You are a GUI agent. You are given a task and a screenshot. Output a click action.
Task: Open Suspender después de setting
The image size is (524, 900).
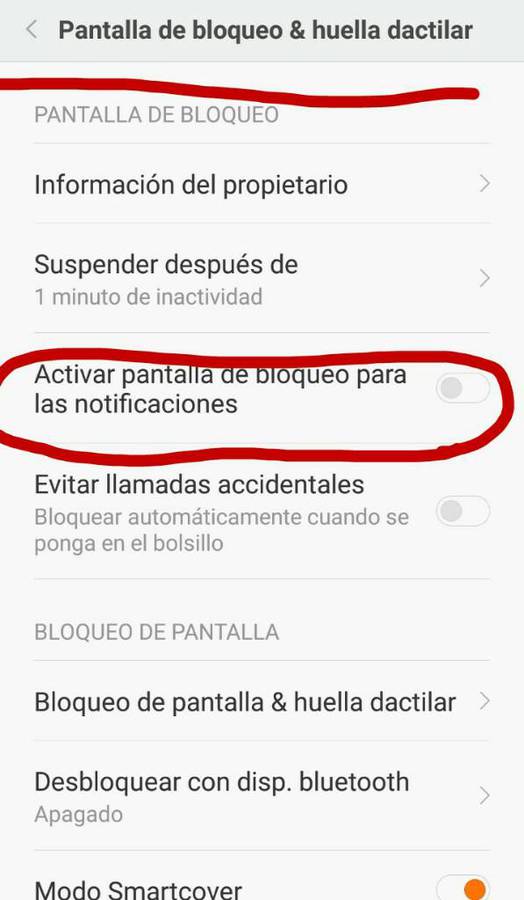click(262, 278)
